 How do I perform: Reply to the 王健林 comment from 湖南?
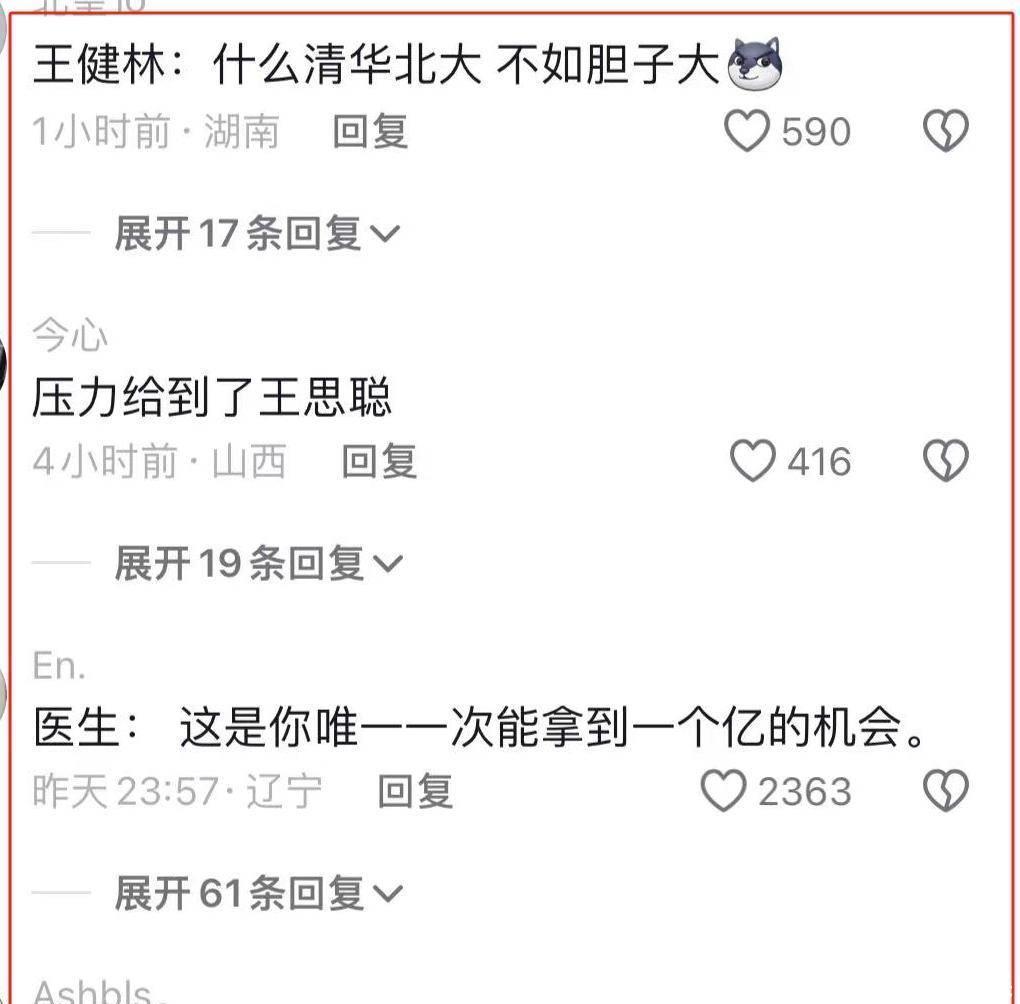pos(370,132)
